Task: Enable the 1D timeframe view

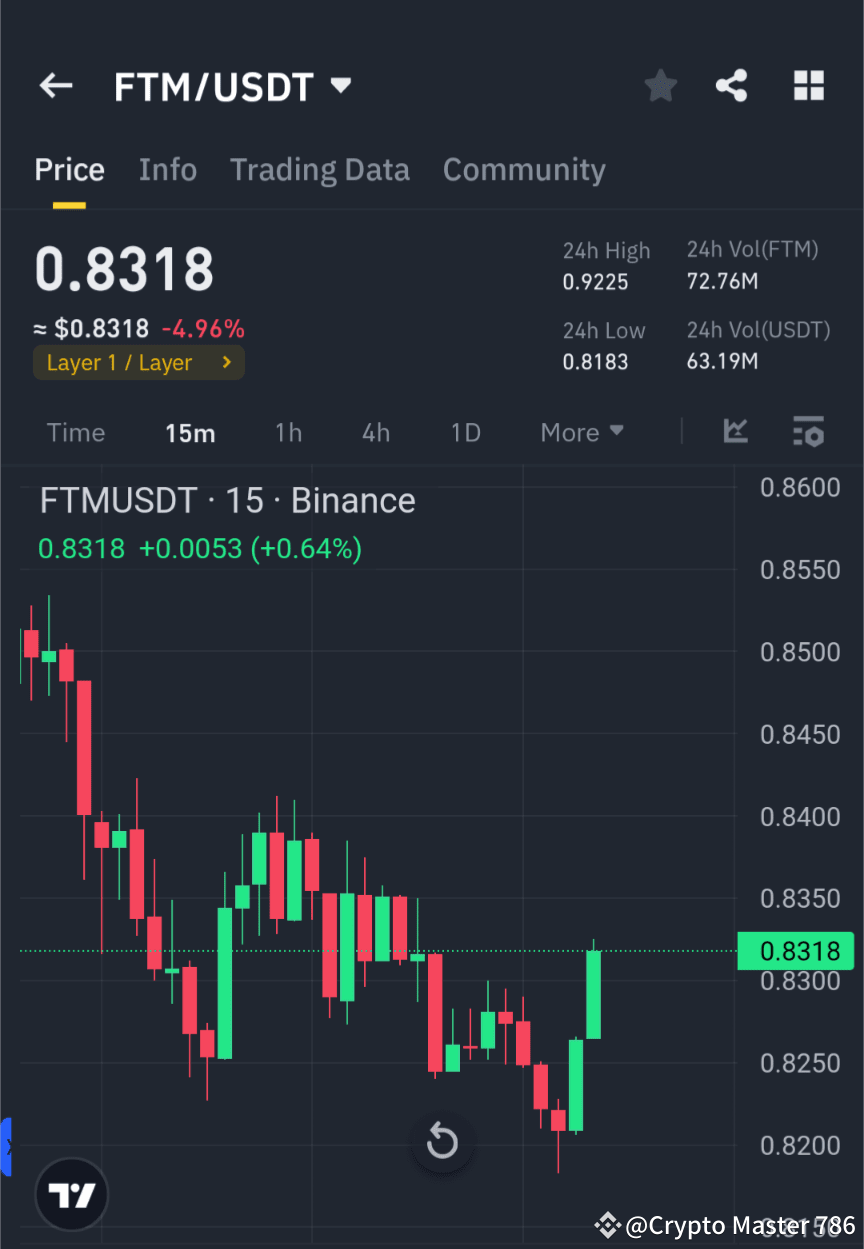Action: 465,432
